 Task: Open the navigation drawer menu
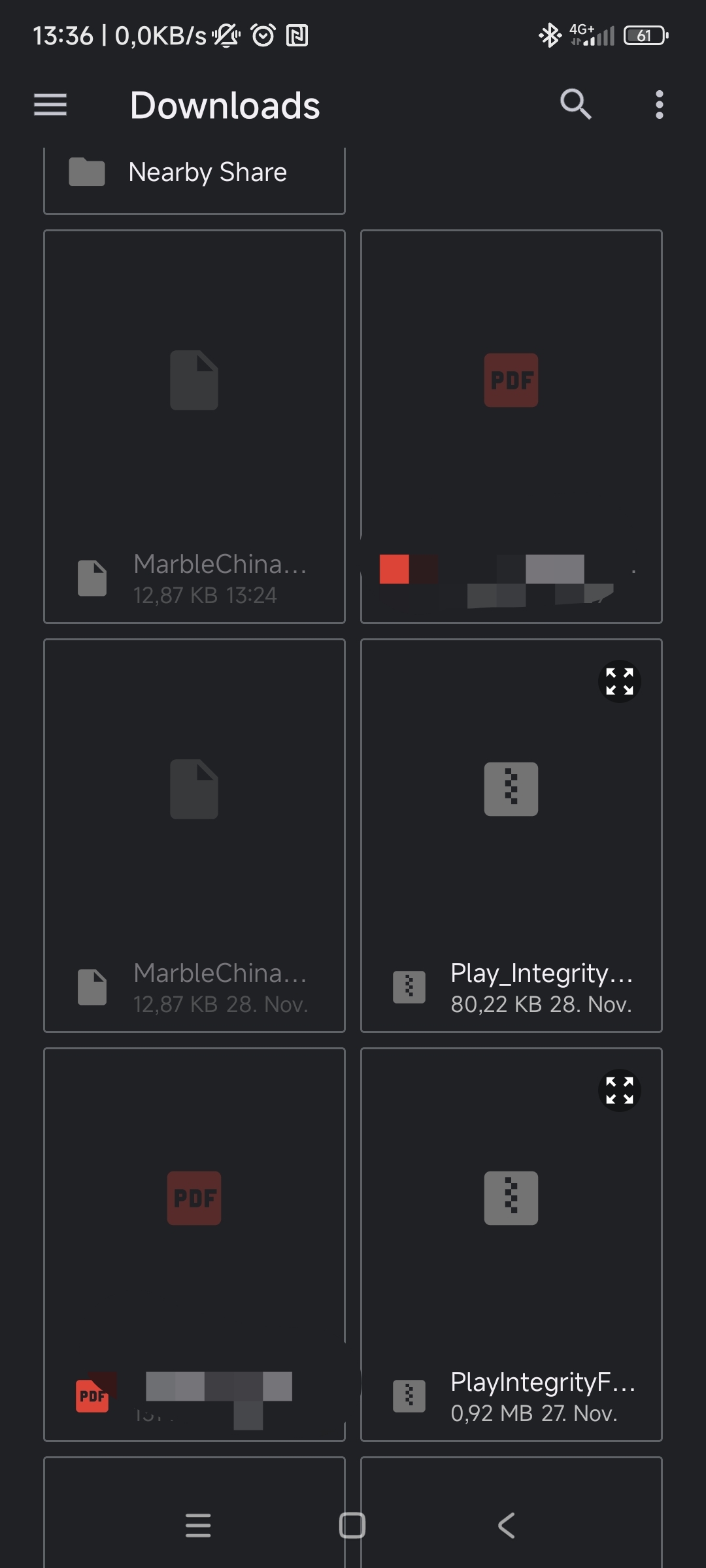[x=50, y=105]
